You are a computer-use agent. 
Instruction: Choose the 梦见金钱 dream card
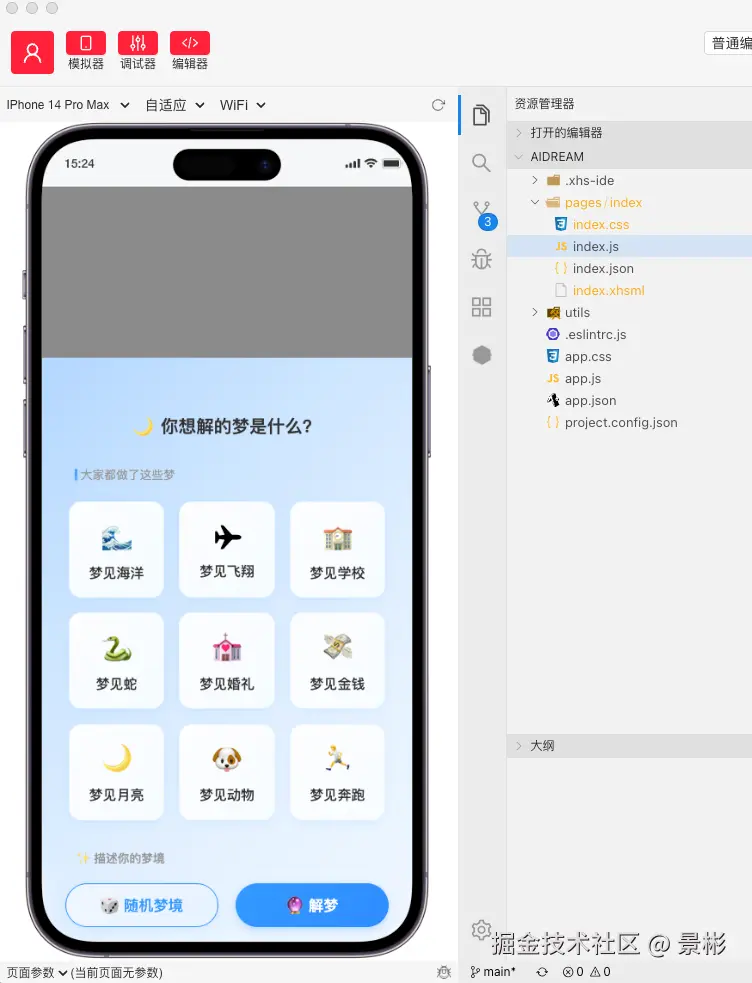(x=337, y=660)
